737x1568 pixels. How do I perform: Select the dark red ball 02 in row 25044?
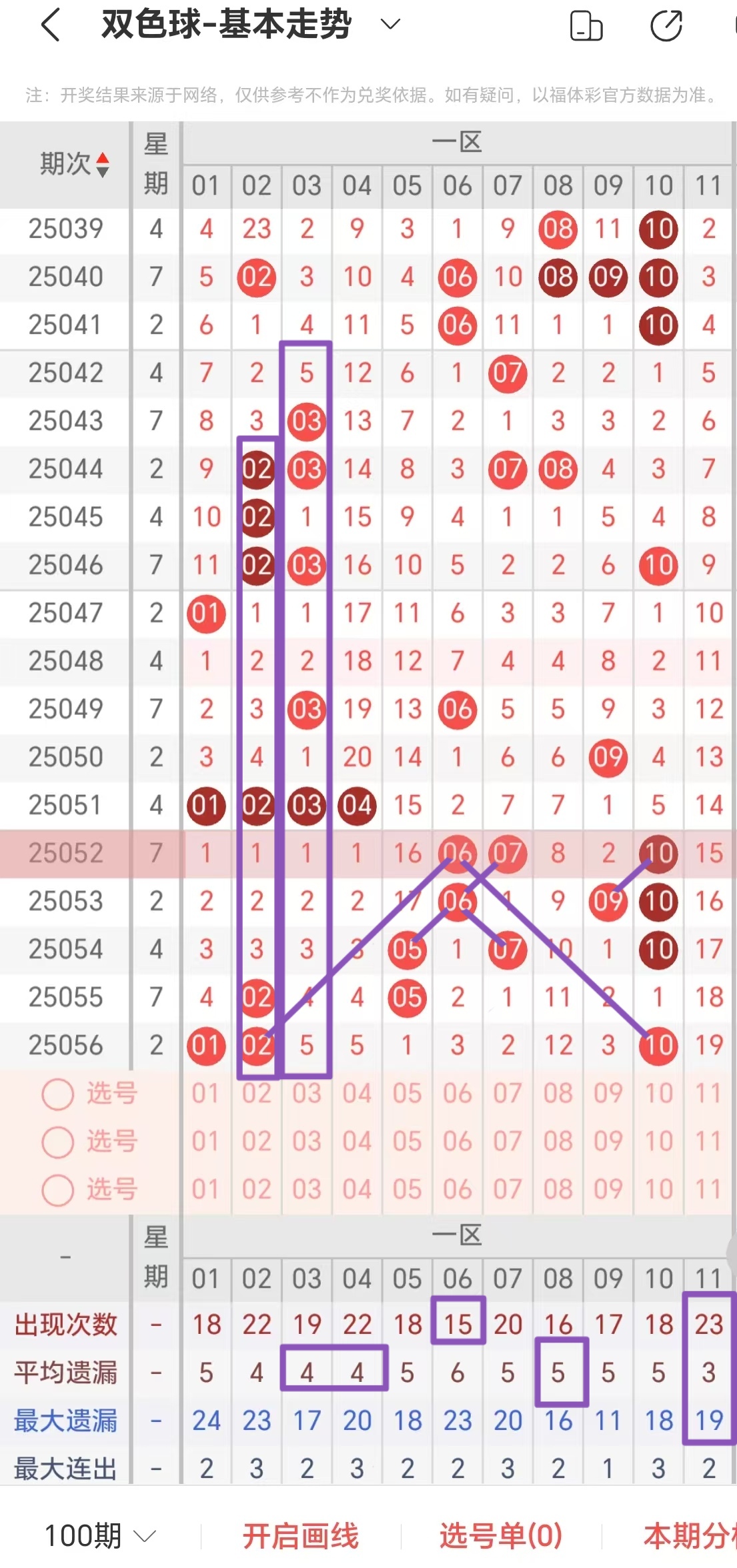click(x=256, y=469)
